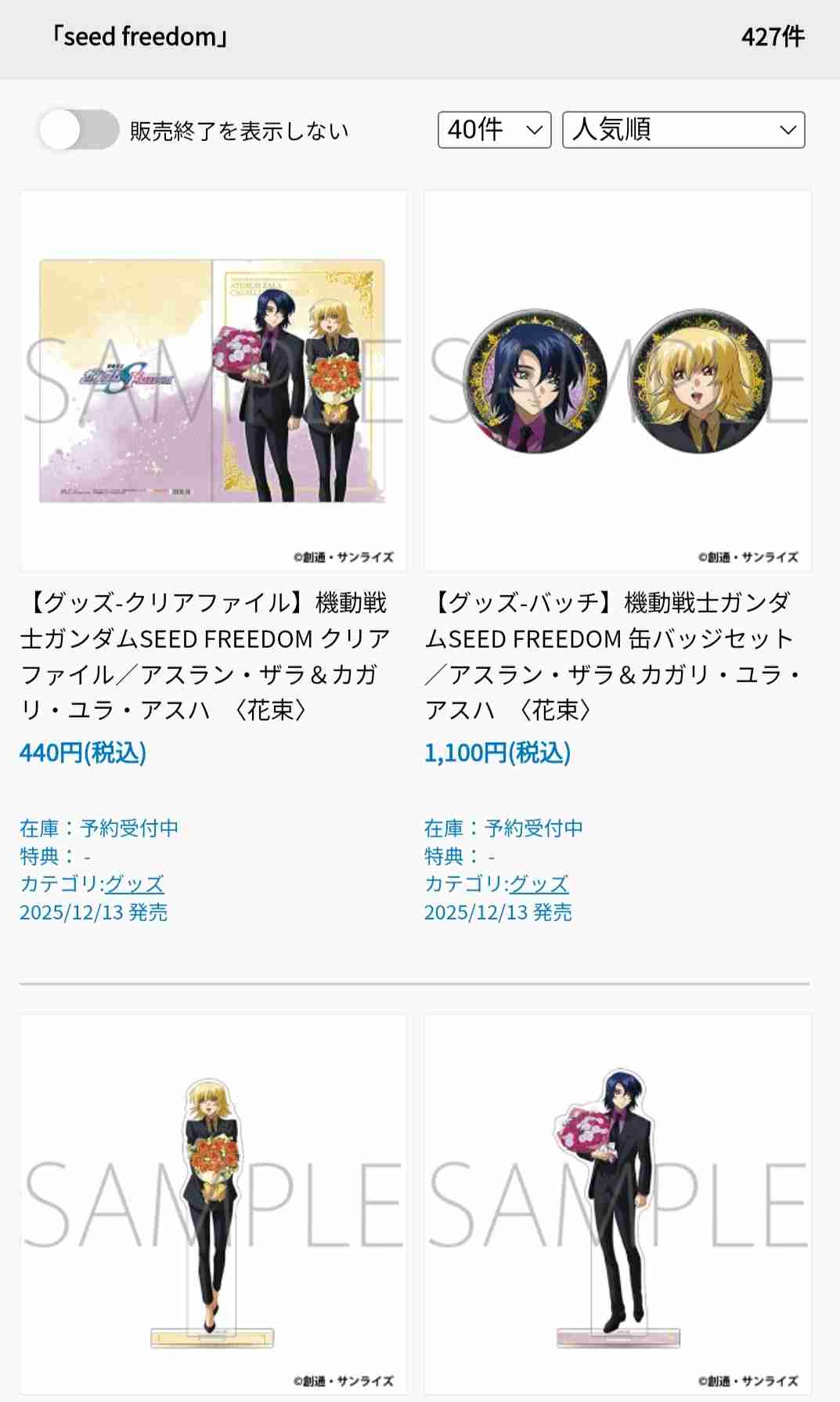840x1402 pixels.
Task: Toggle the 販売終了を表示しない switch
Action: click(x=78, y=130)
